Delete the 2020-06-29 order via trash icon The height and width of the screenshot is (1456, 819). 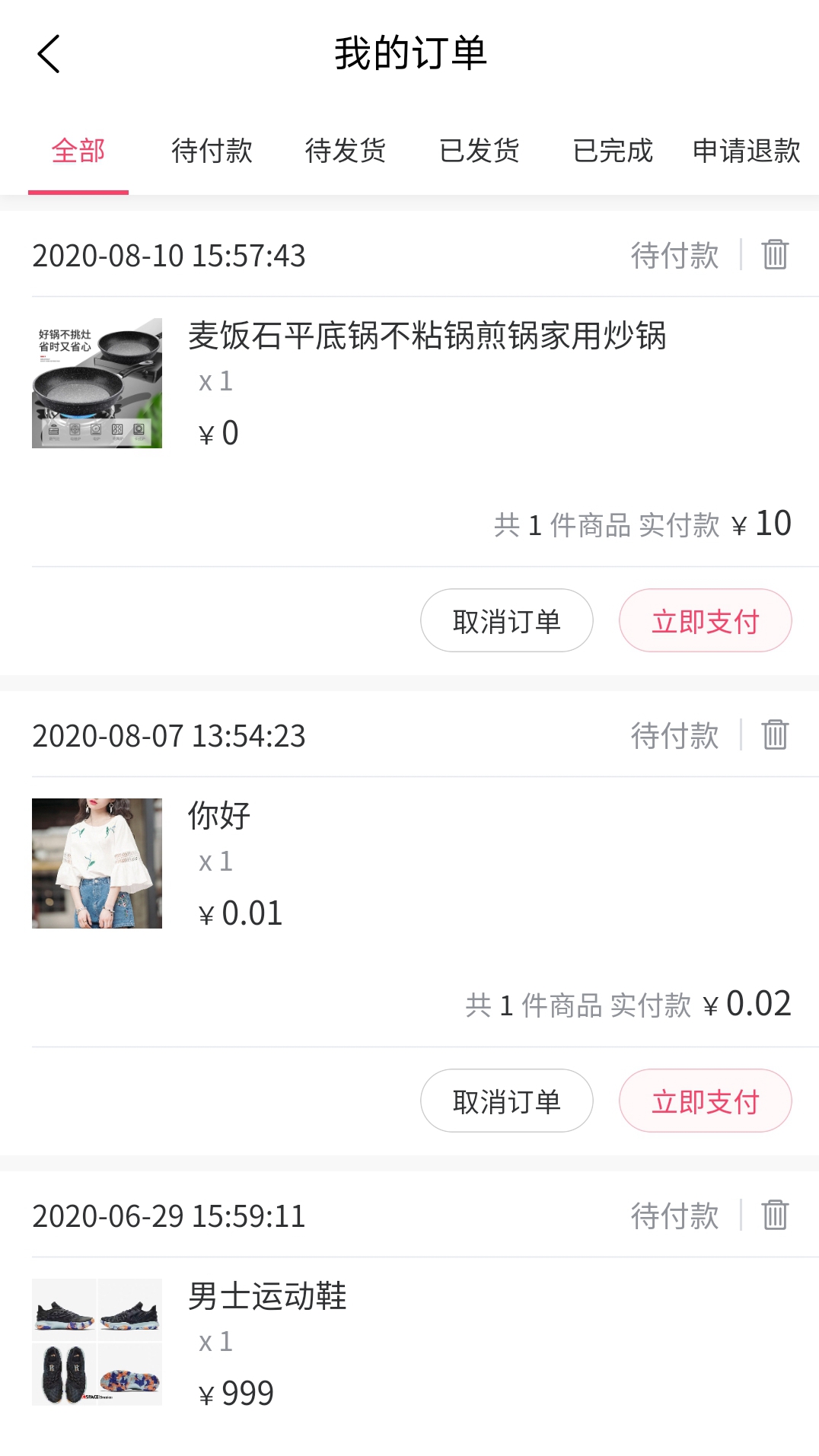(775, 1215)
